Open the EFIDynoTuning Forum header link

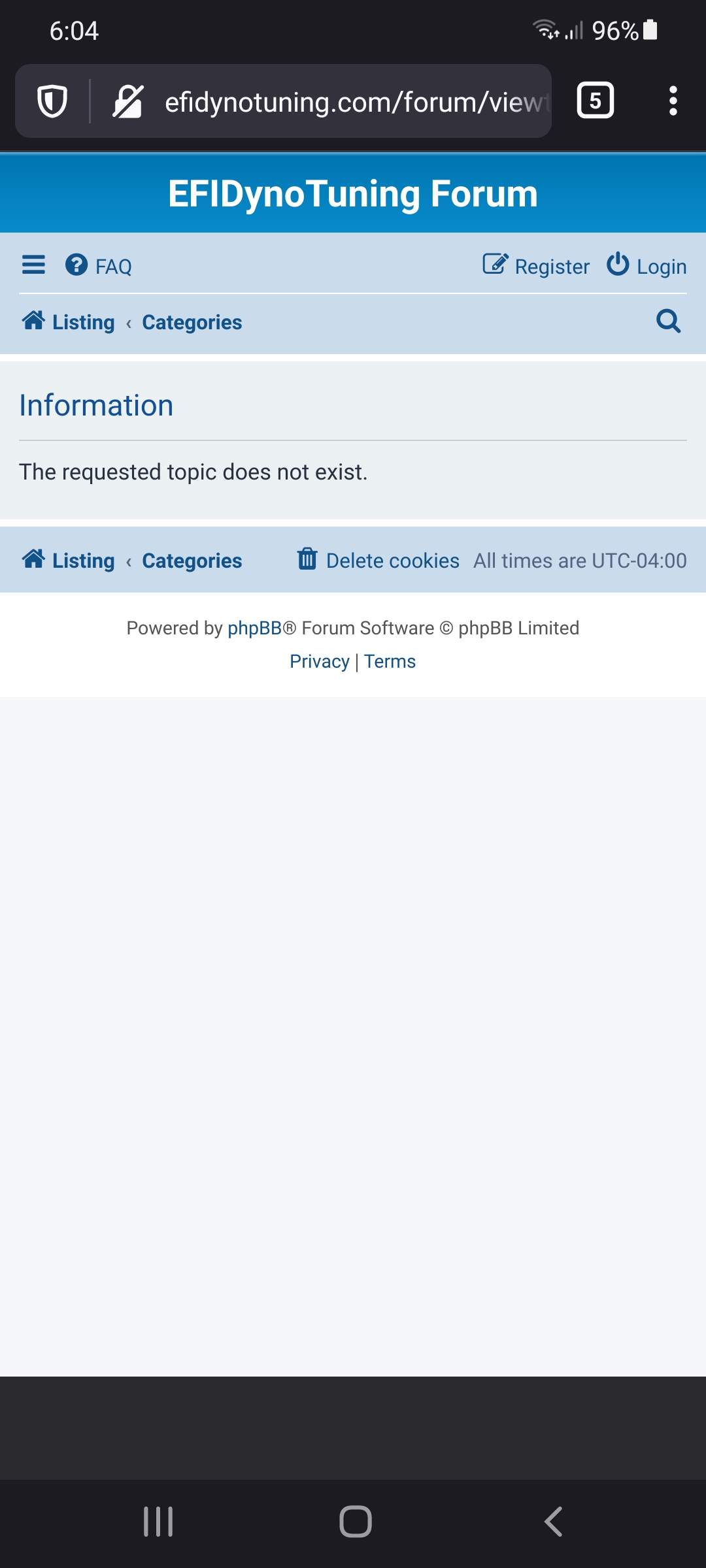pyautogui.click(x=353, y=194)
